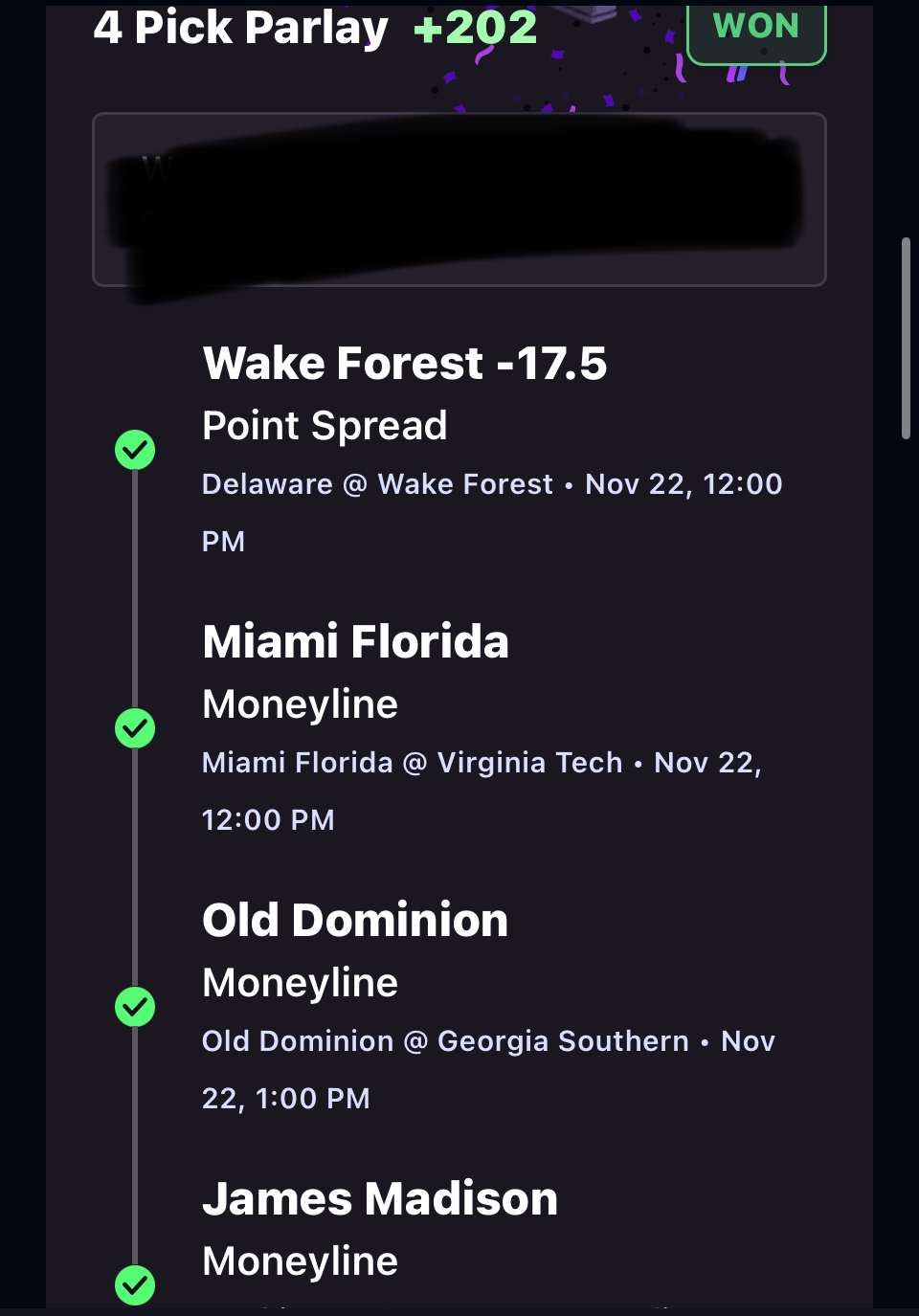Open the Wake Forest -17.5 point spread leg
Screen dimensions: 919x1316
coord(405,365)
